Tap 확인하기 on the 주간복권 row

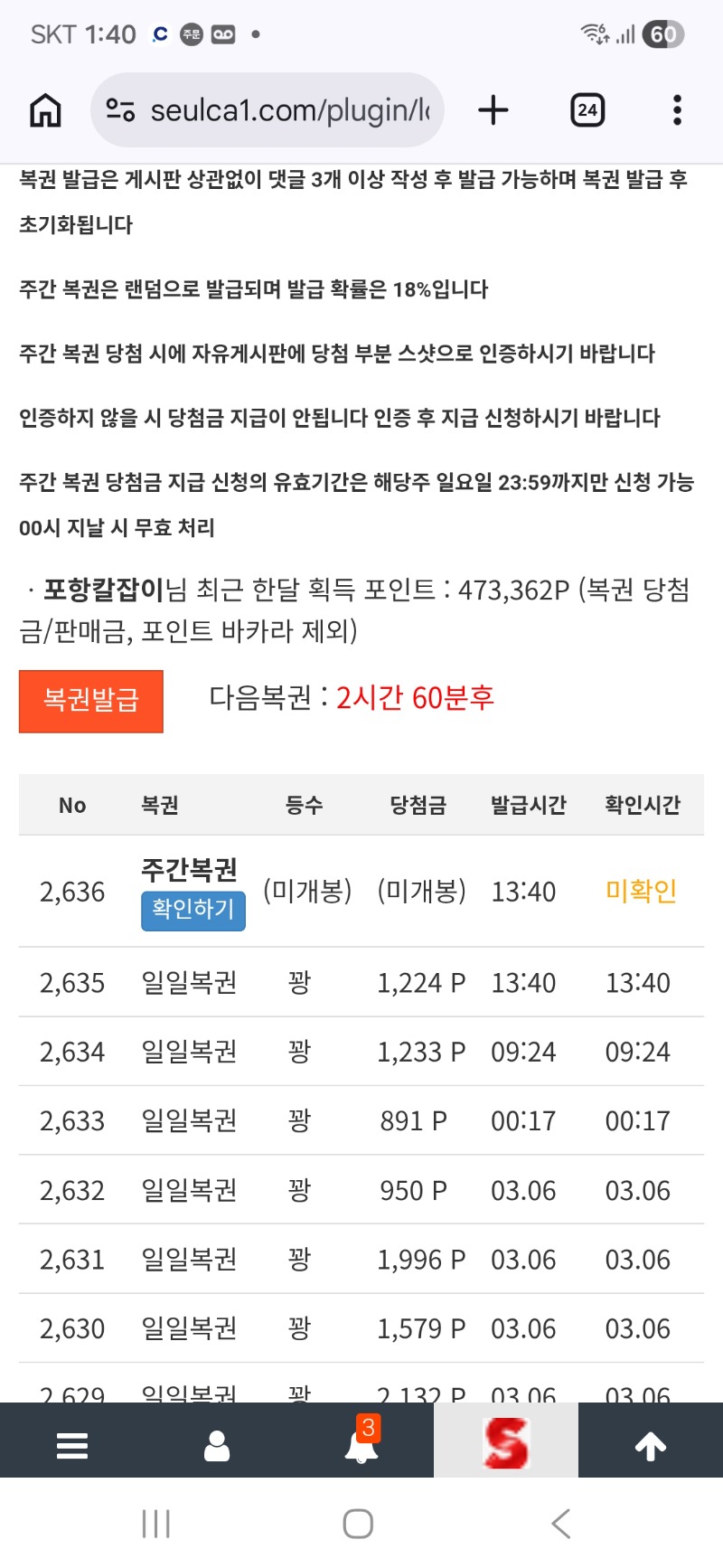click(192, 910)
